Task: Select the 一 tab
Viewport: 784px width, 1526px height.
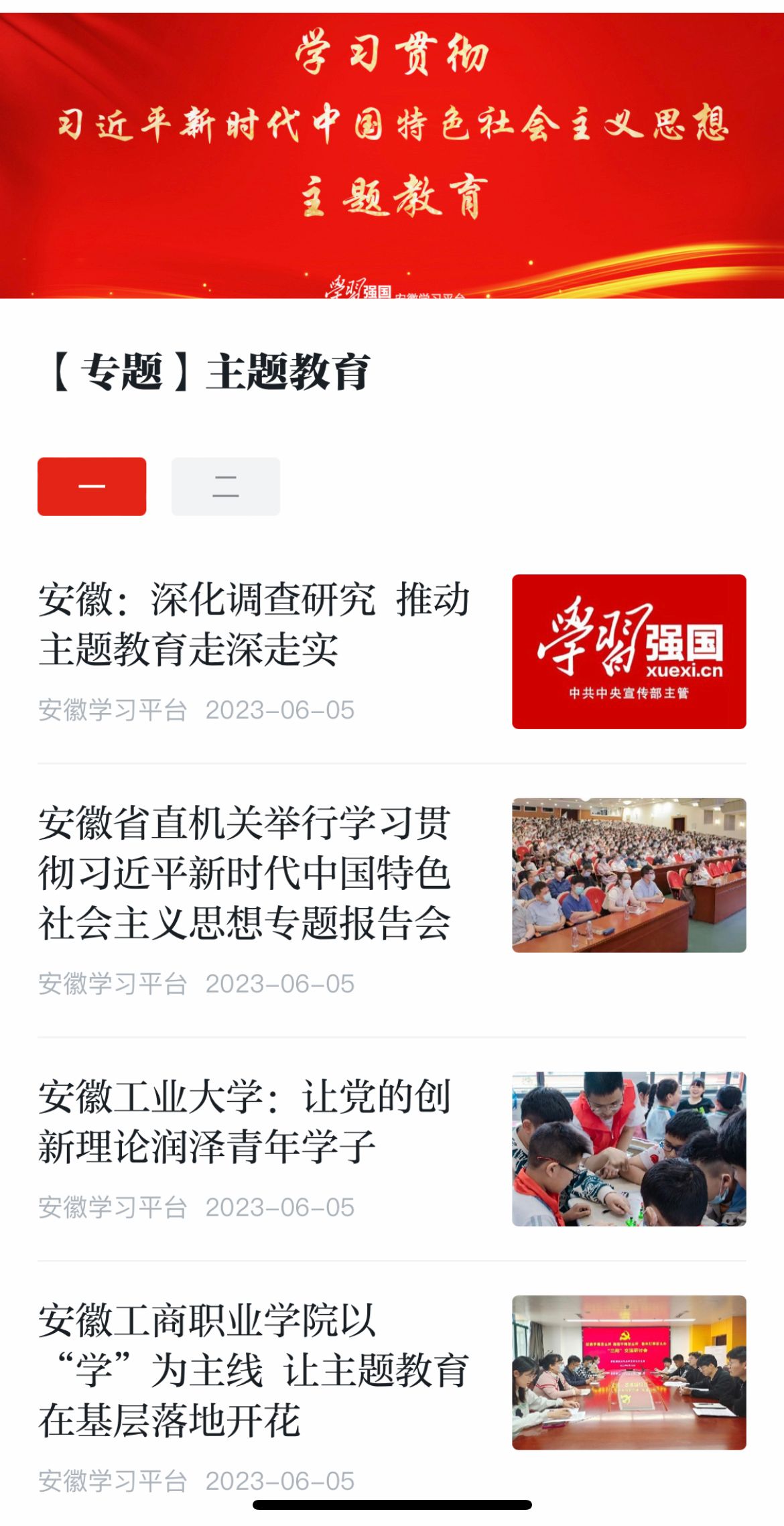Action: 92,487
